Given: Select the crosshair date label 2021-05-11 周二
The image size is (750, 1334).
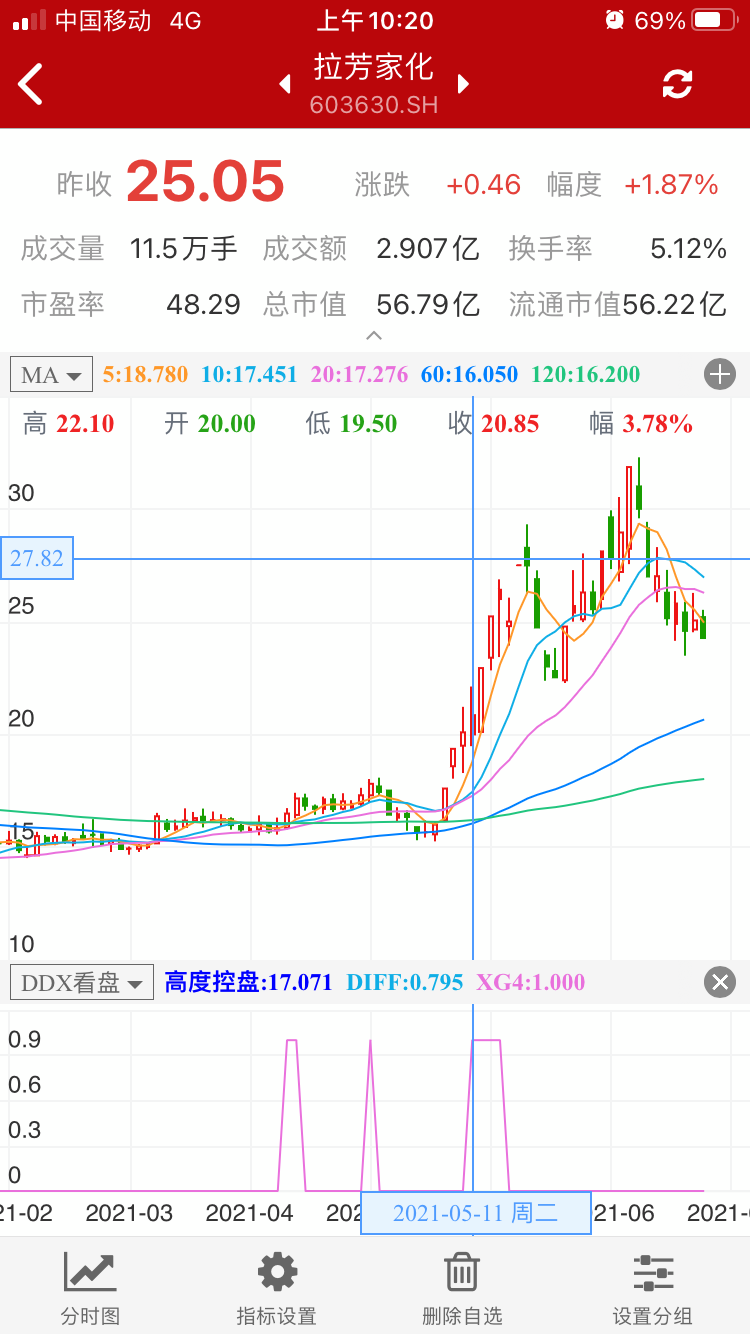Looking at the screenshot, I should tap(475, 1212).
